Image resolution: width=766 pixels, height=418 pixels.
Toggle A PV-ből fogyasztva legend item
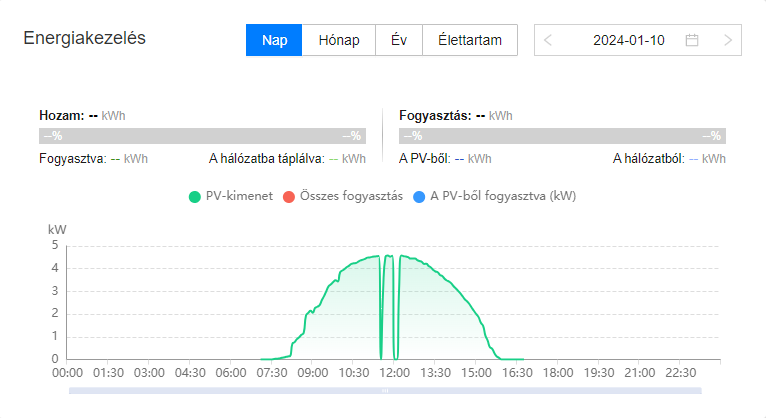click(x=494, y=197)
